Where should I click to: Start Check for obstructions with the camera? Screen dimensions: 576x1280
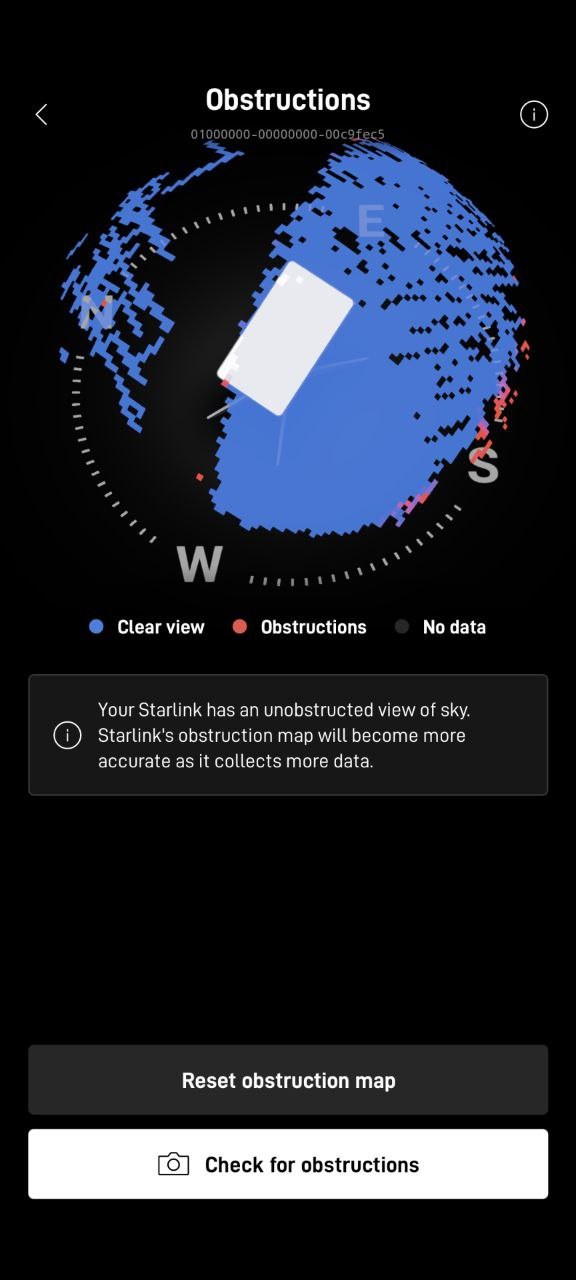click(288, 1164)
